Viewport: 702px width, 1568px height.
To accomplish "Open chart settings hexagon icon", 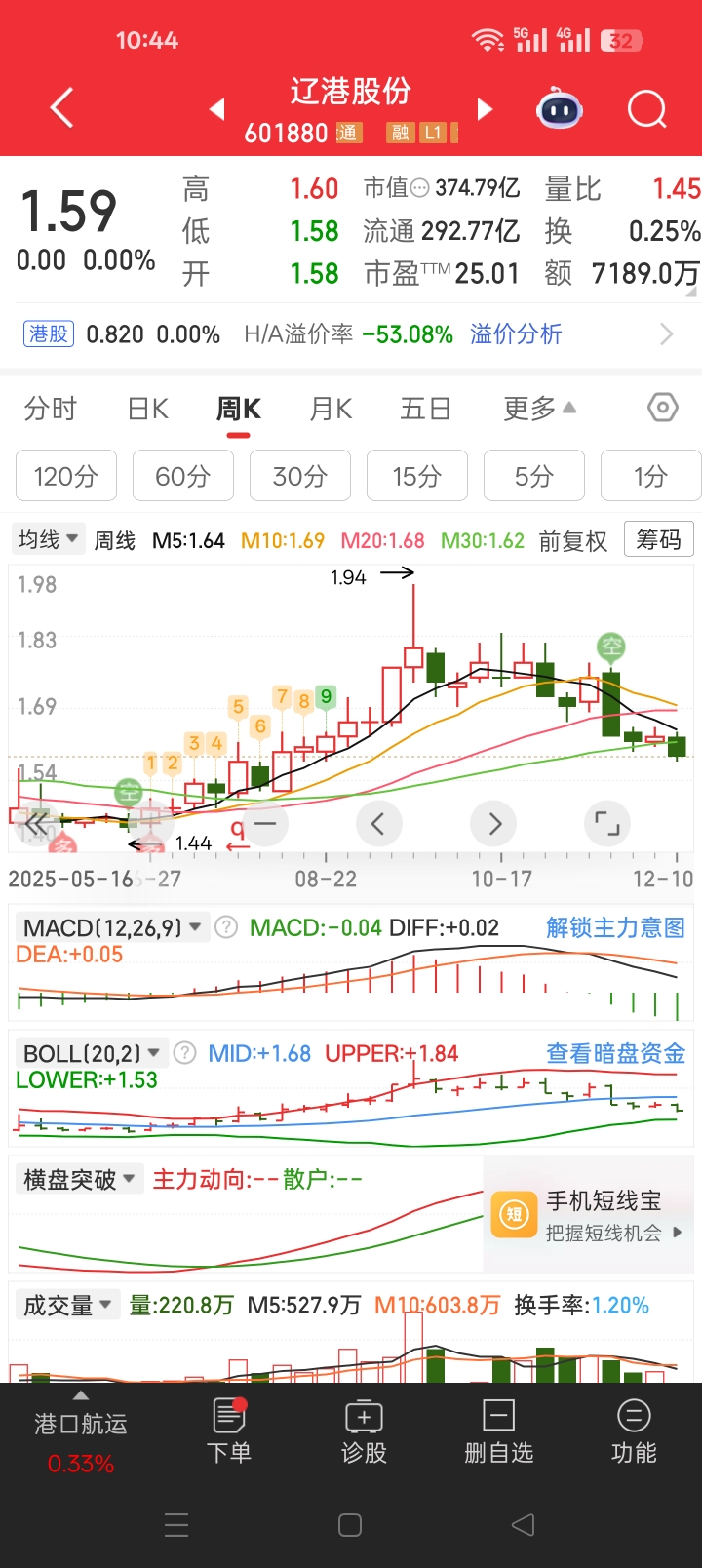I will 663,408.
